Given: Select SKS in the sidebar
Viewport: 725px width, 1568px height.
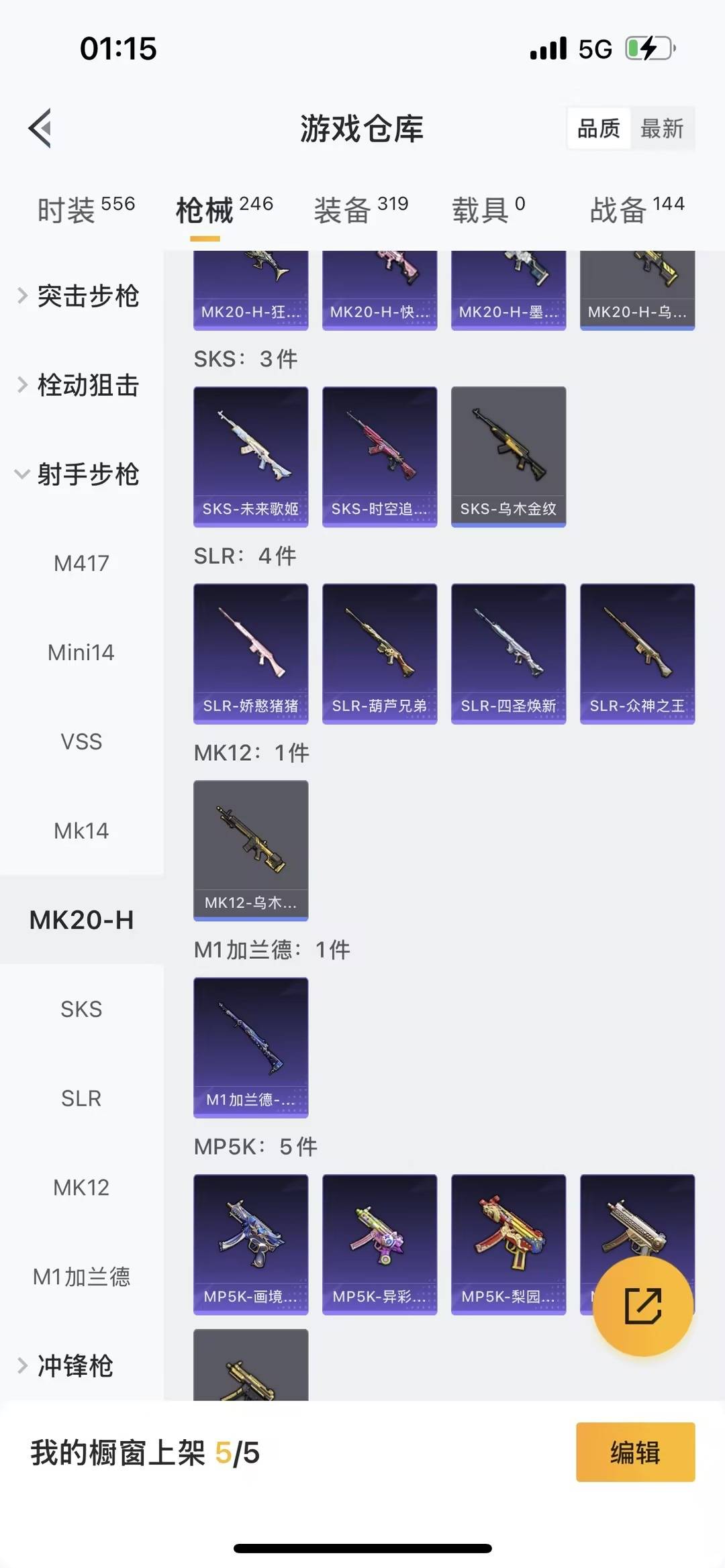Looking at the screenshot, I should (81, 1008).
